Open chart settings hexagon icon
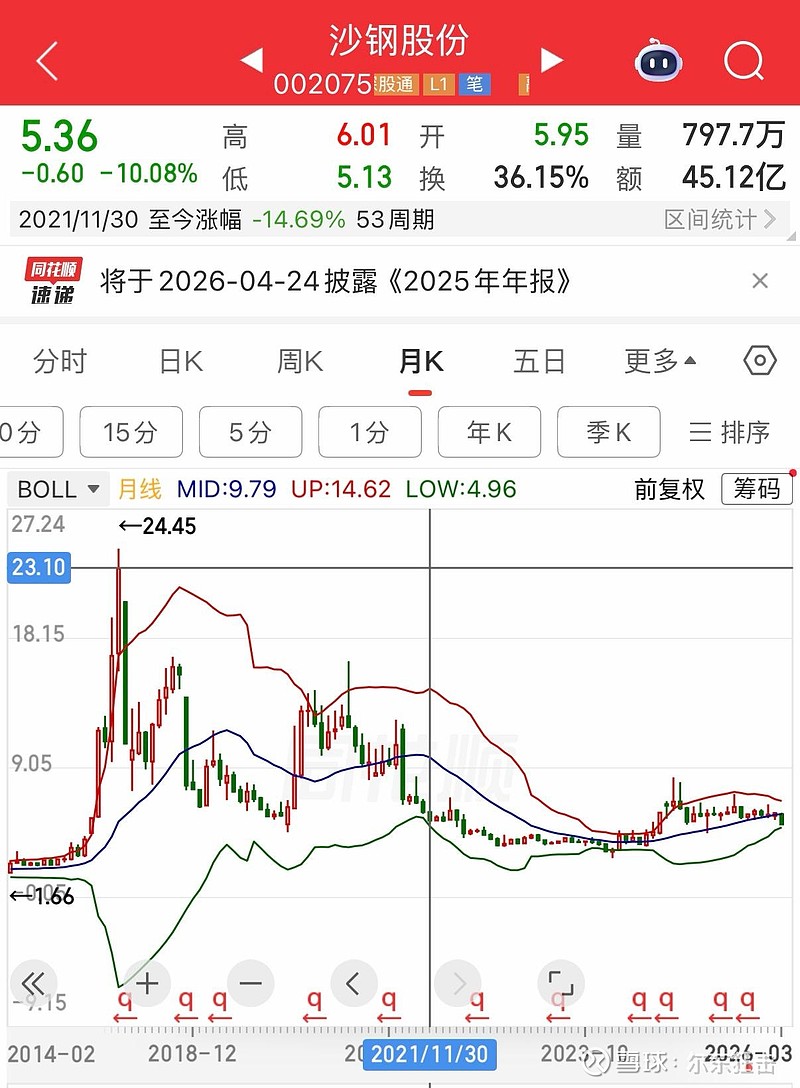This screenshot has width=800, height=1088. (x=760, y=361)
